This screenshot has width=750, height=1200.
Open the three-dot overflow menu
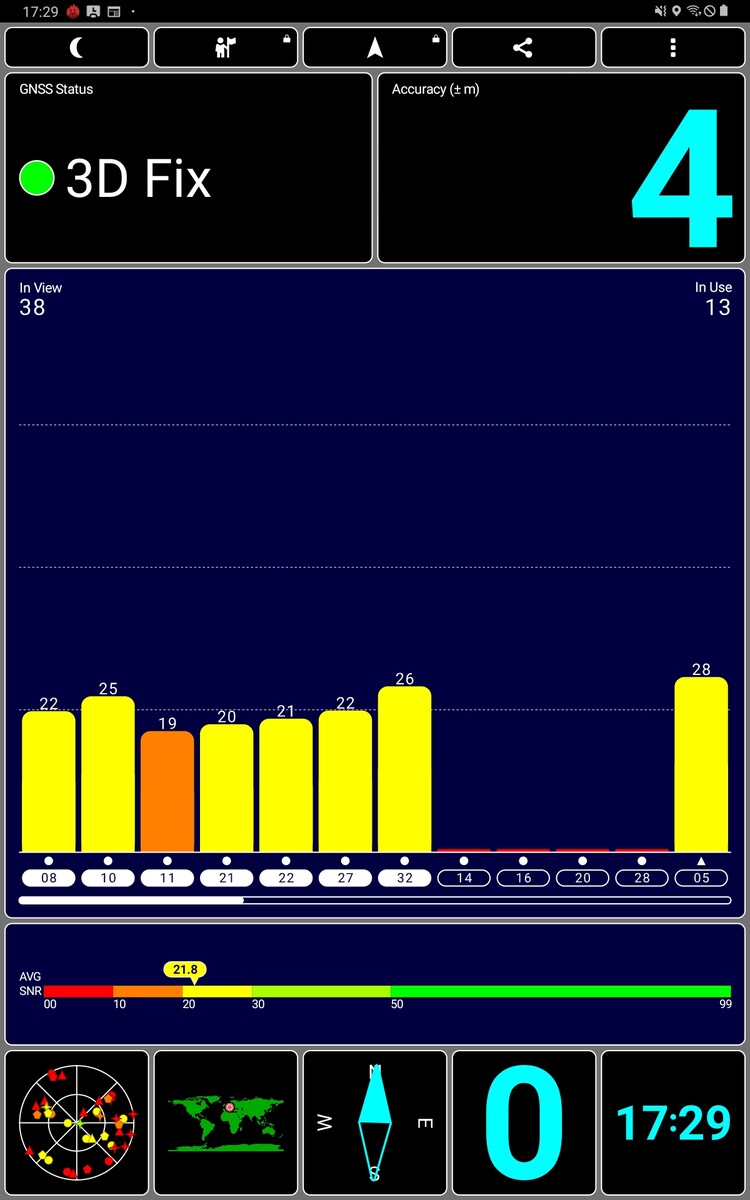click(673, 48)
